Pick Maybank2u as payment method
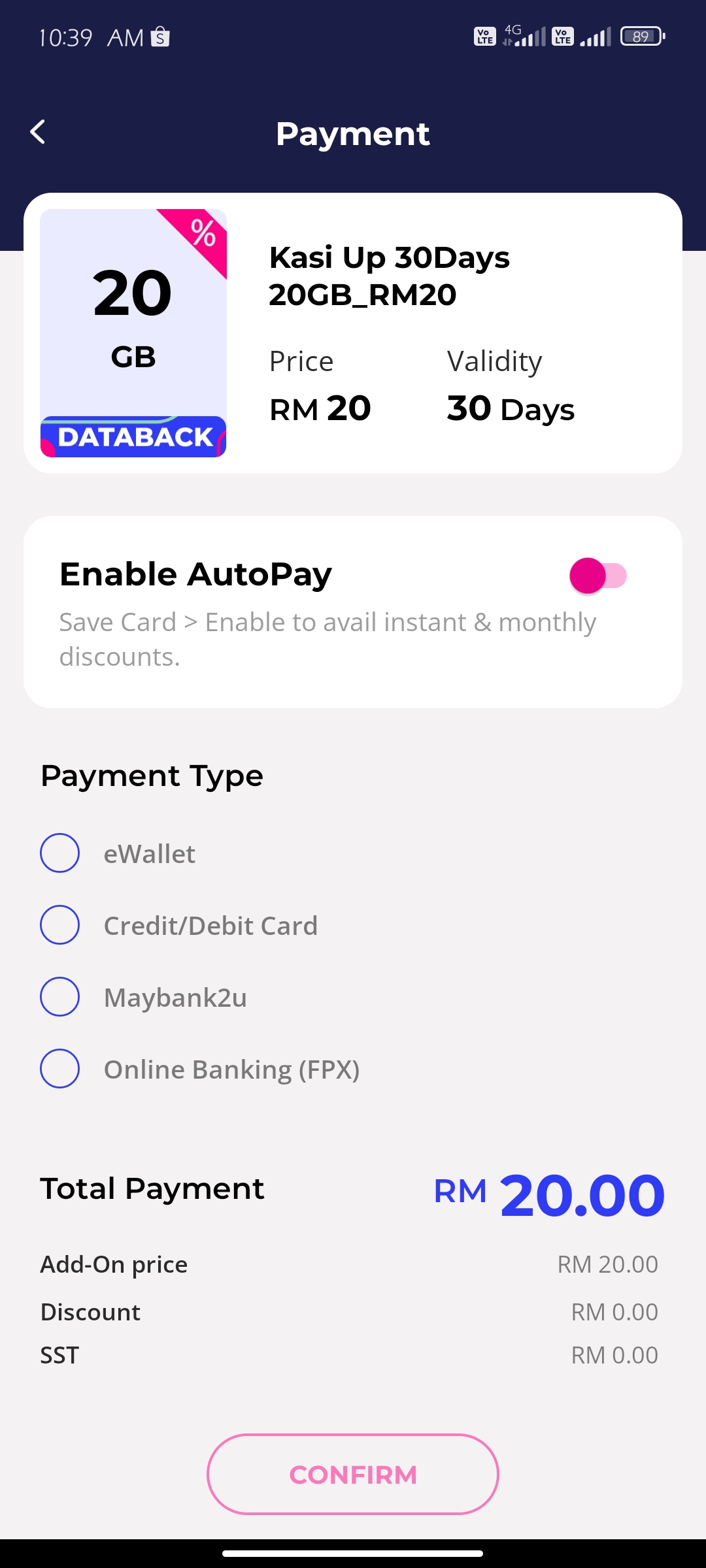 [x=60, y=997]
